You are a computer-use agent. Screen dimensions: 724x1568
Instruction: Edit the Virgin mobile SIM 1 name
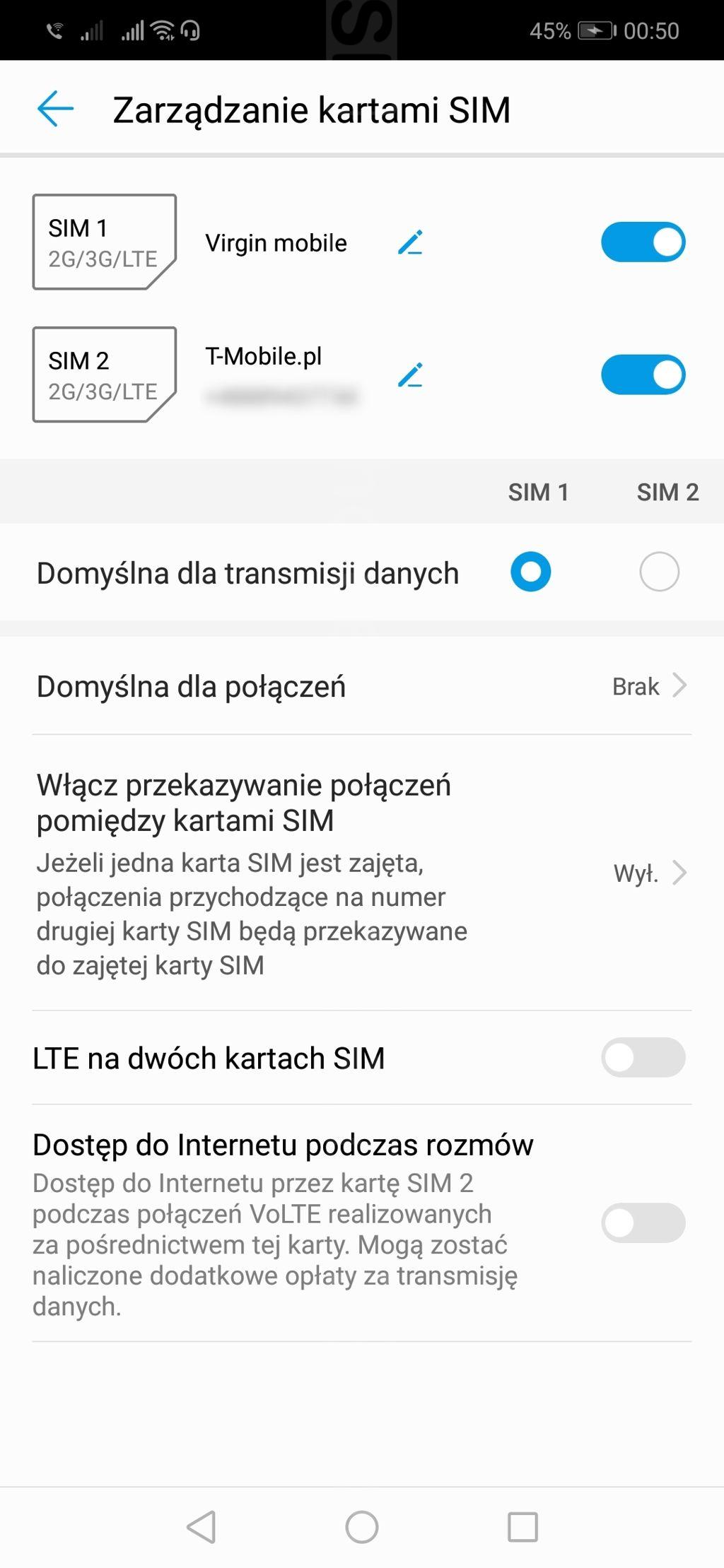pos(410,242)
